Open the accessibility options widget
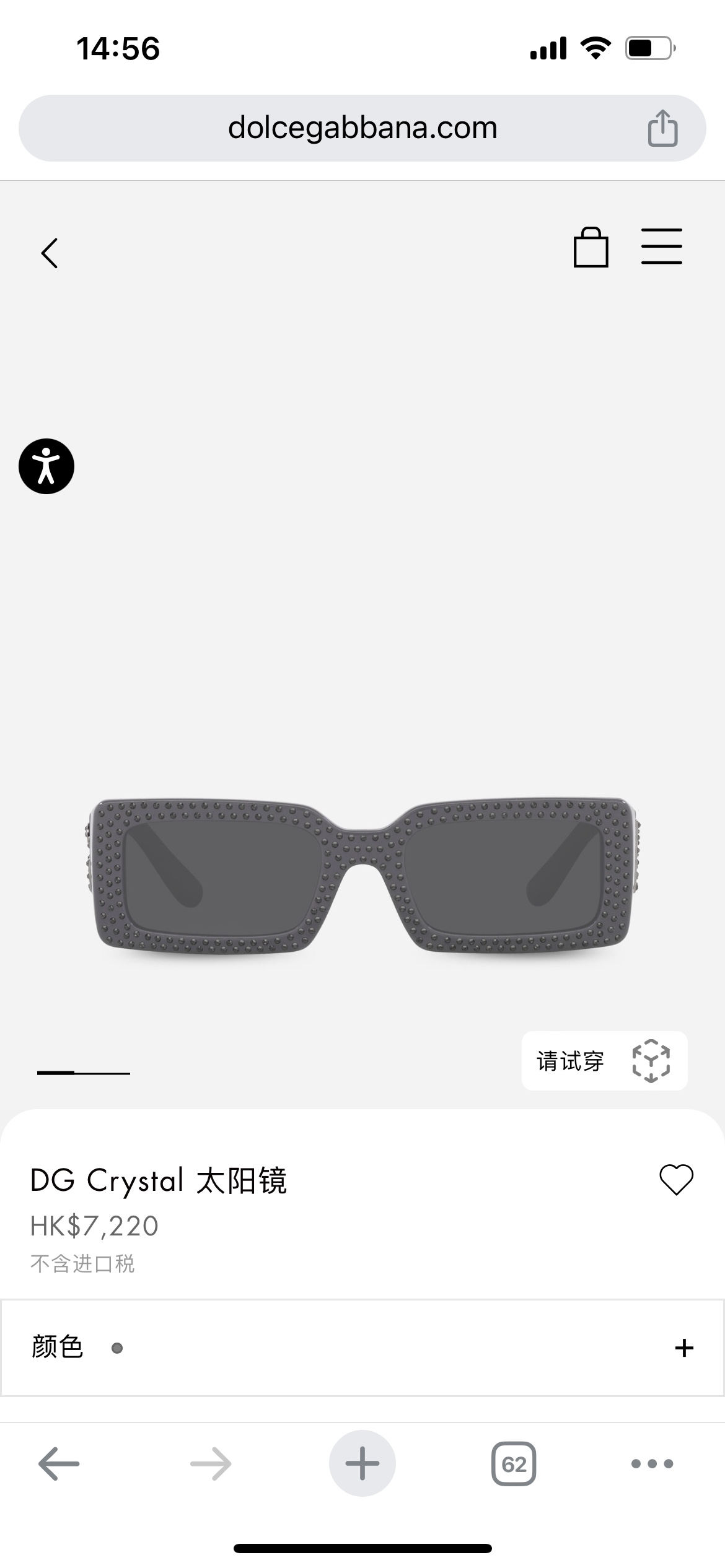This screenshot has height=1568, width=725. (x=46, y=466)
